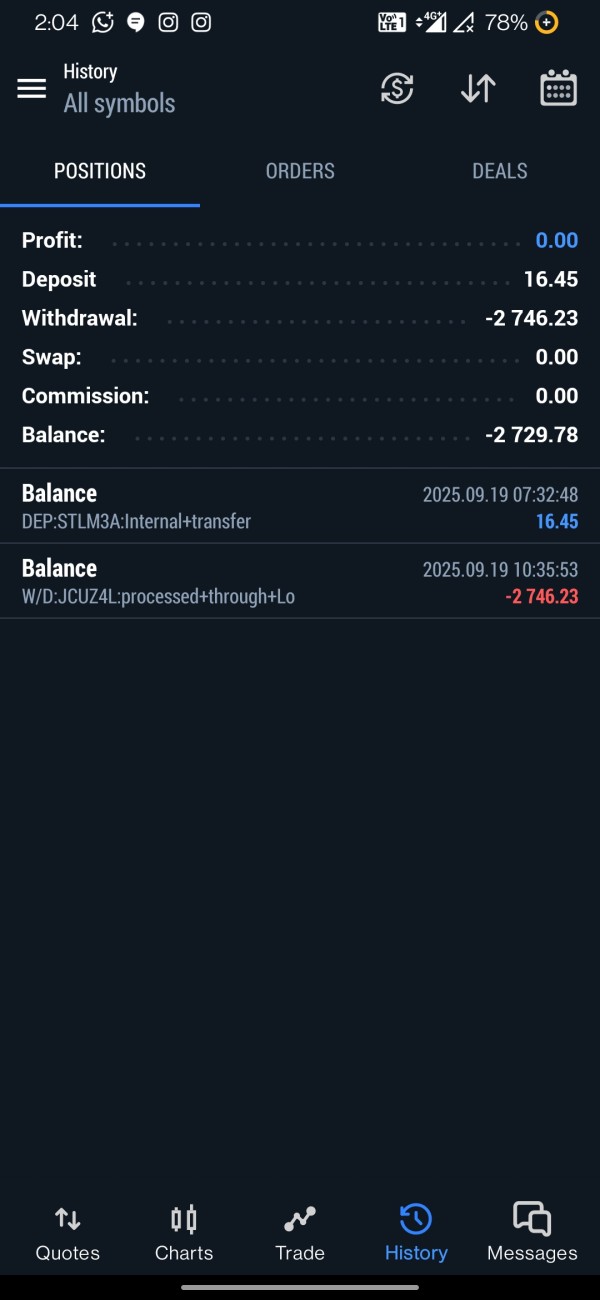Image resolution: width=600 pixels, height=1300 pixels.
Task: Tap the sort arrows icon
Action: tap(478, 89)
